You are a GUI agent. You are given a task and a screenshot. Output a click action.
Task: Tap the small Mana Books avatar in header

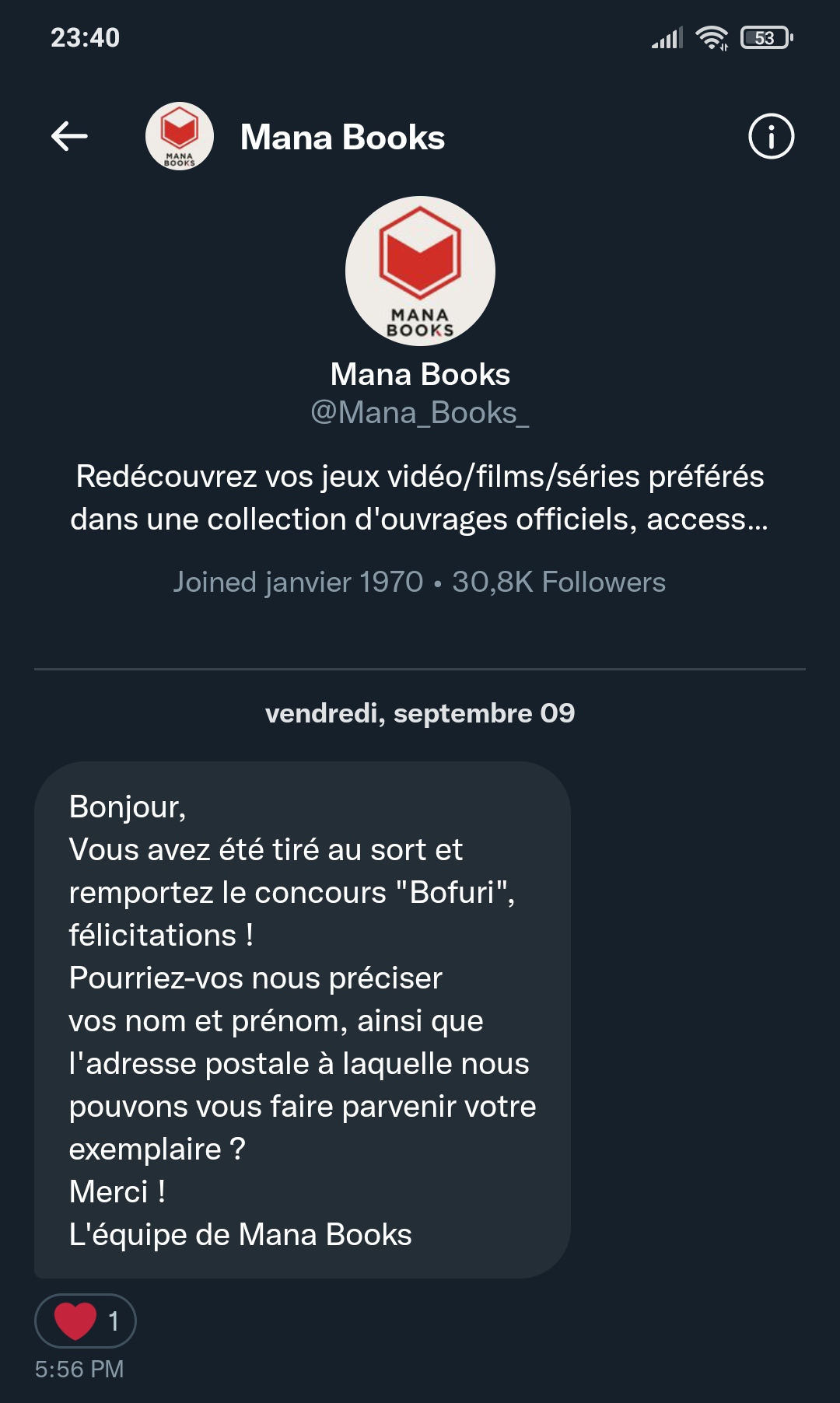(180, 136)
